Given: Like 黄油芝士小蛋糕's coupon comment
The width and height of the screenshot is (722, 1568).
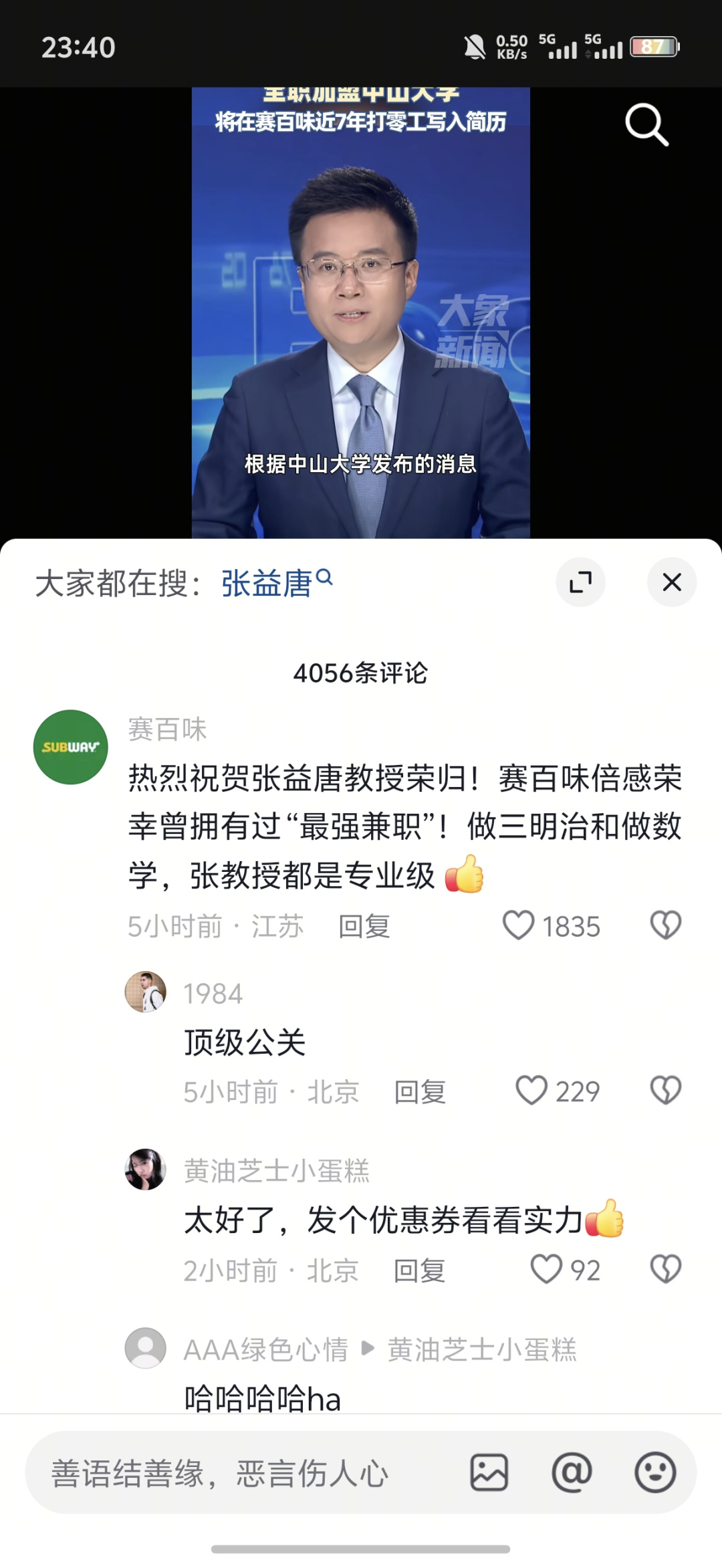Looking at the screenshot, I should 546,1269.
